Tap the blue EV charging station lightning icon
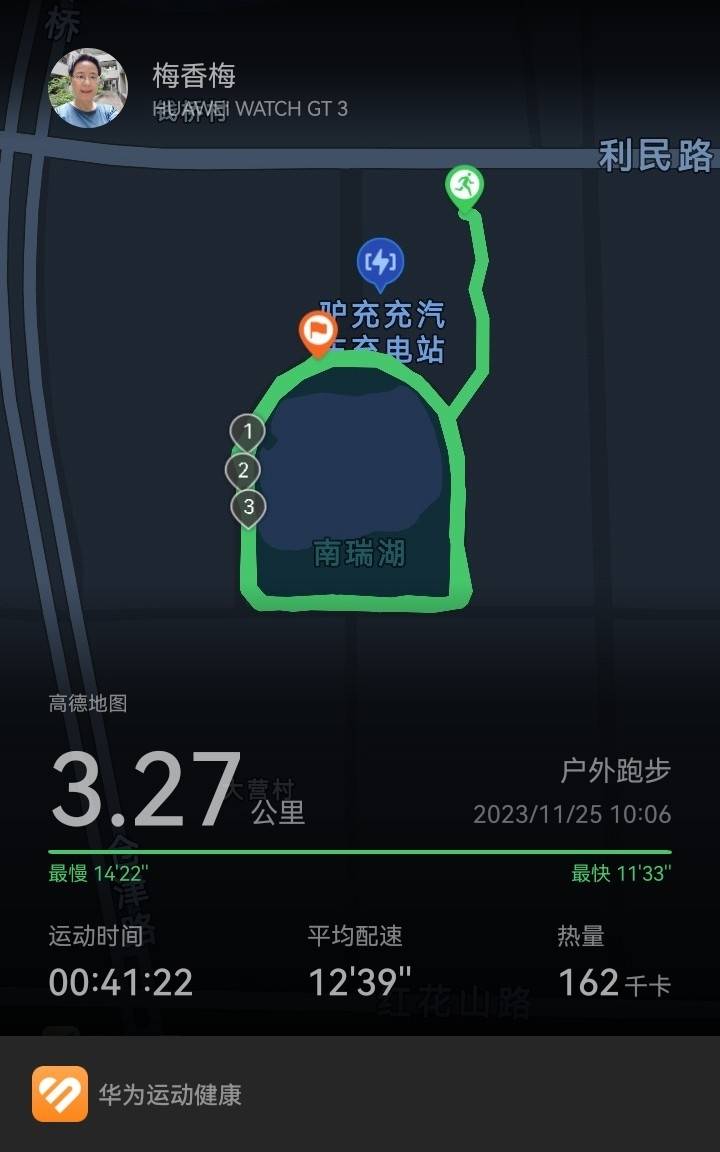This screenshot has height=1152, width=720. [380, 263]
